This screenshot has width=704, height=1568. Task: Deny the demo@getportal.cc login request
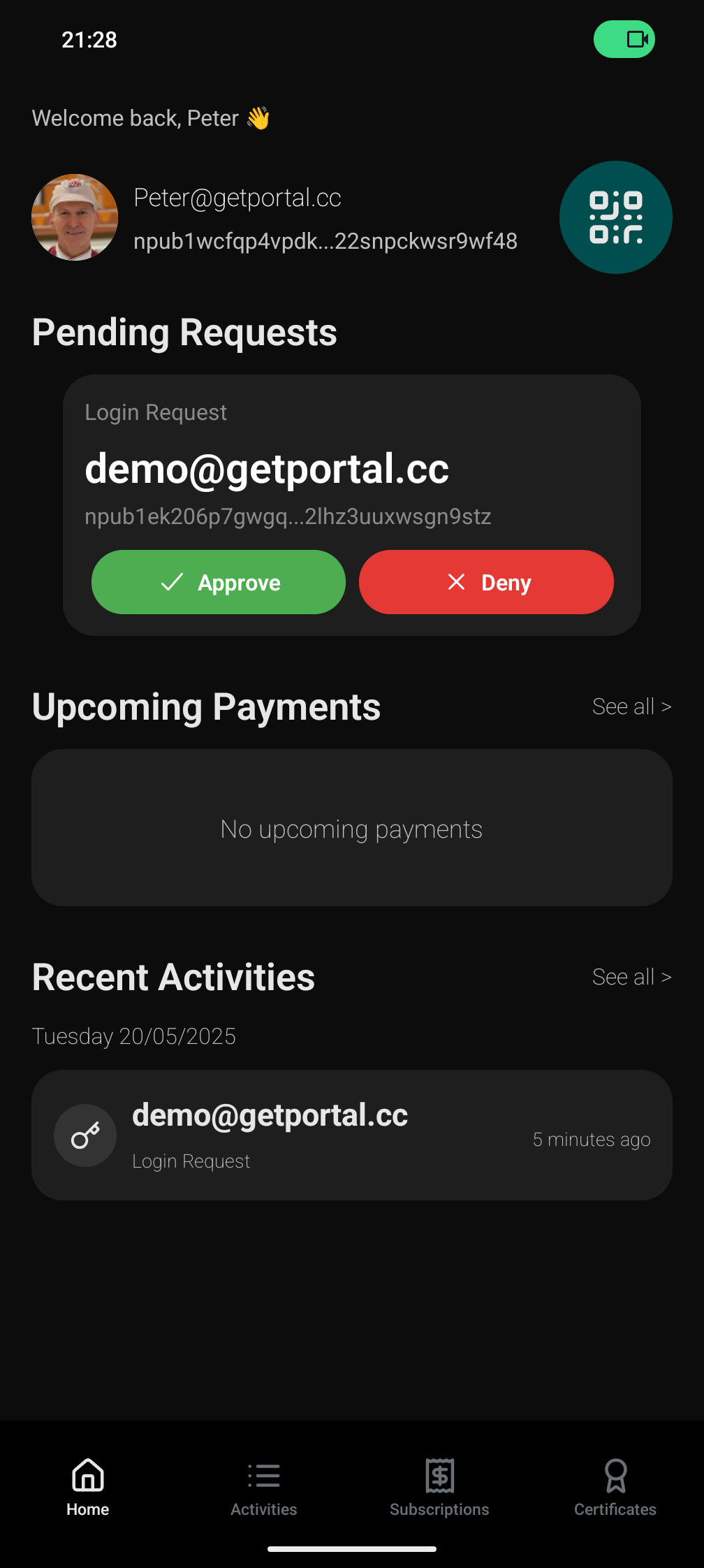pos(486,582)
